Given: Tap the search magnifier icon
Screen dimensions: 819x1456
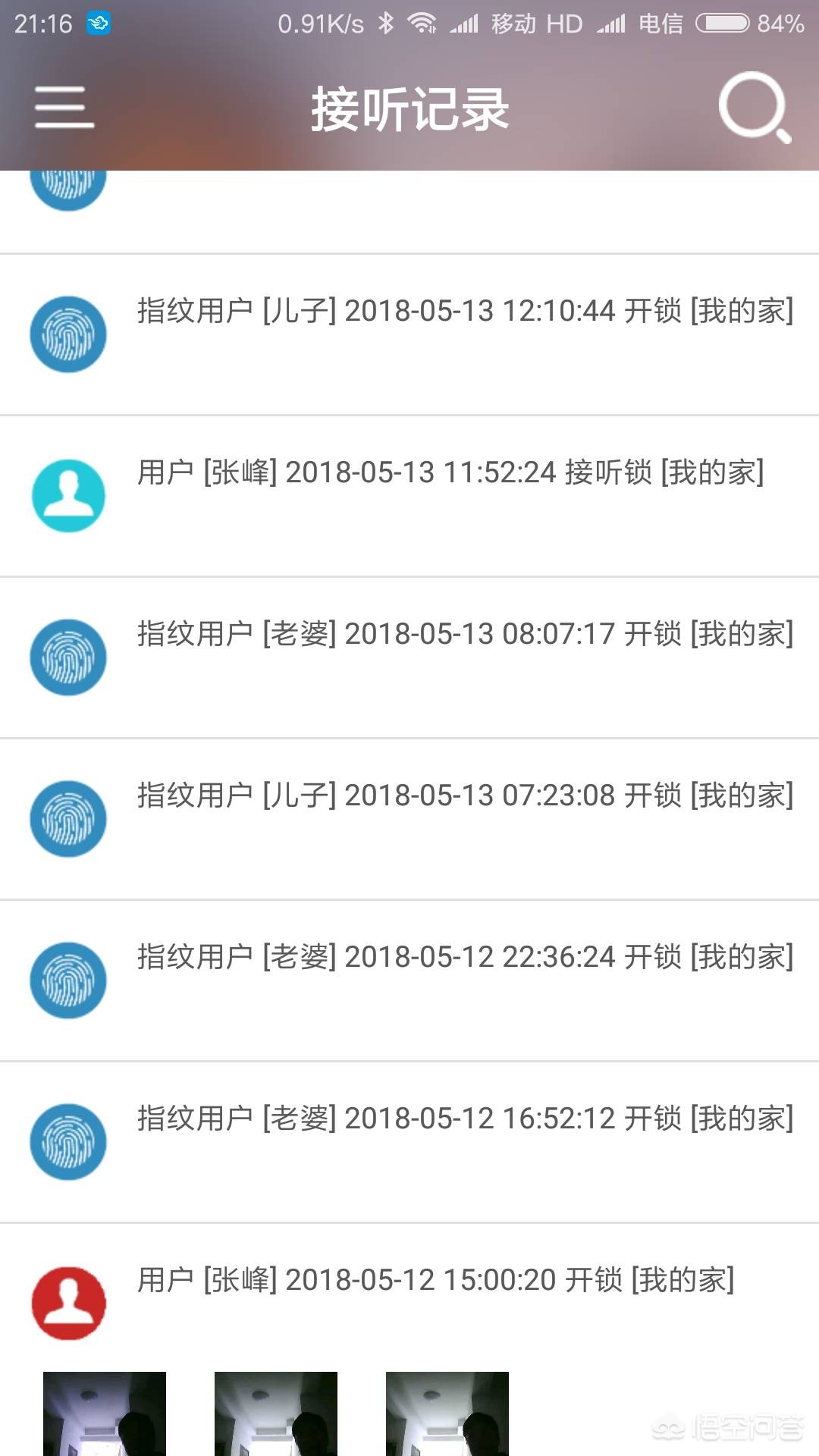Looking at the screenshot, I should (x=754, y=107).
